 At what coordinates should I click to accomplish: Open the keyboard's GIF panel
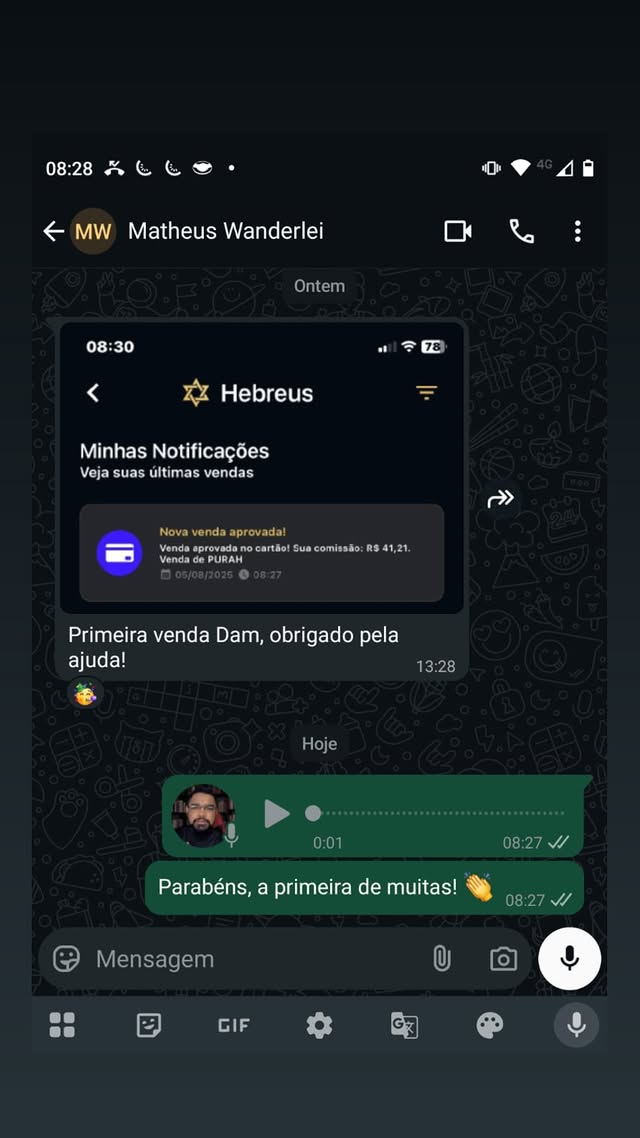(x=234, y=1025)
